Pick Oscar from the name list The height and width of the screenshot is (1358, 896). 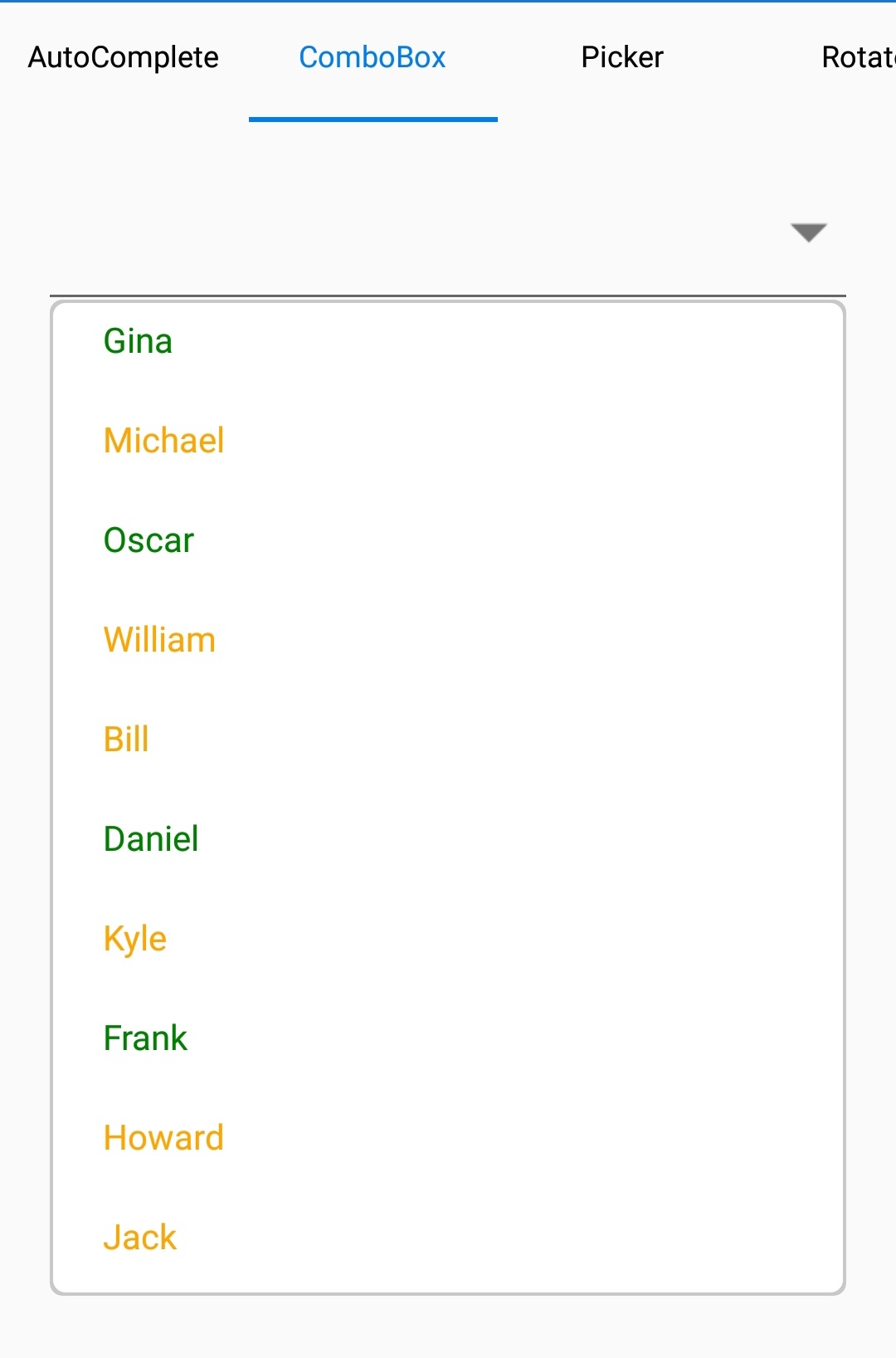click(x=148, y=540)
